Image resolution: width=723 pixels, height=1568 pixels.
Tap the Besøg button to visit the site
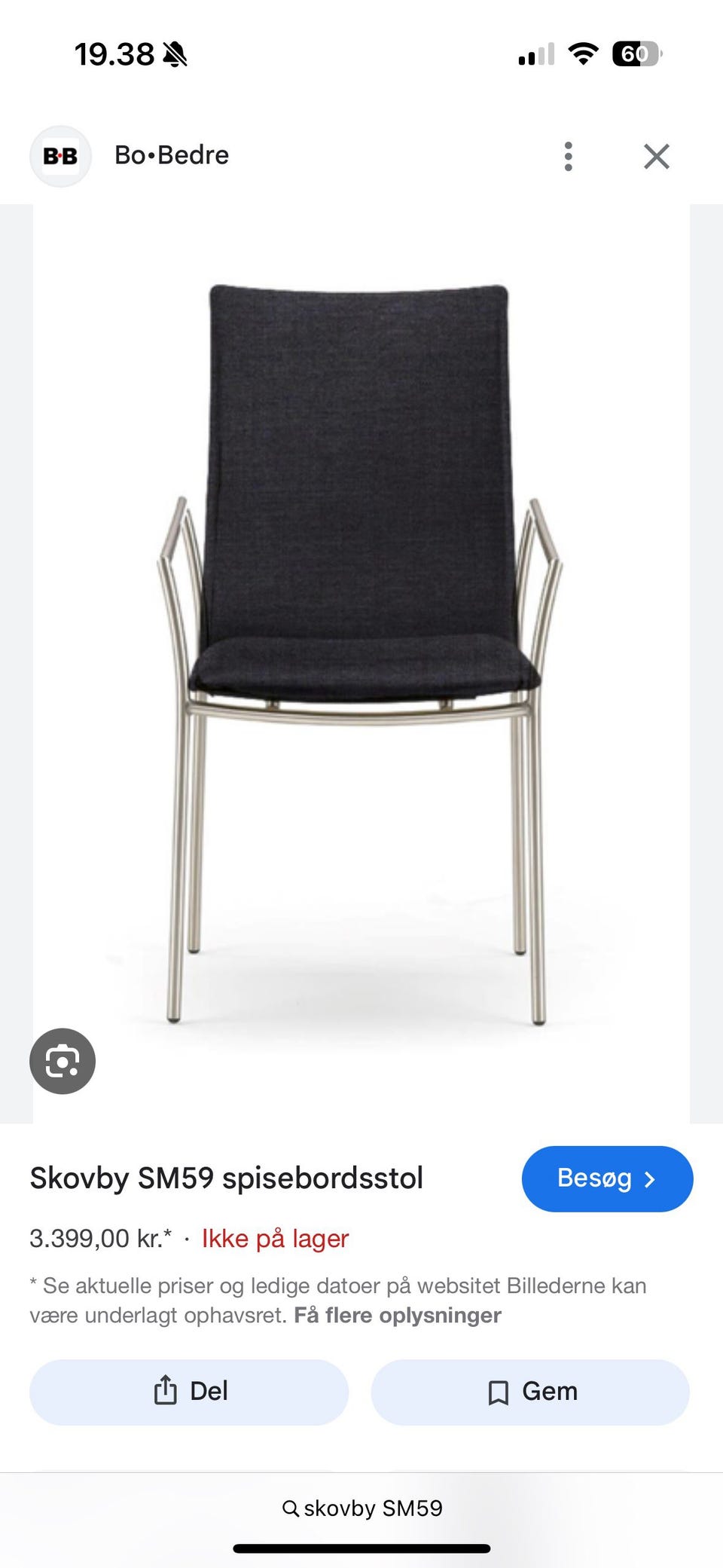tap(607, 1178)
